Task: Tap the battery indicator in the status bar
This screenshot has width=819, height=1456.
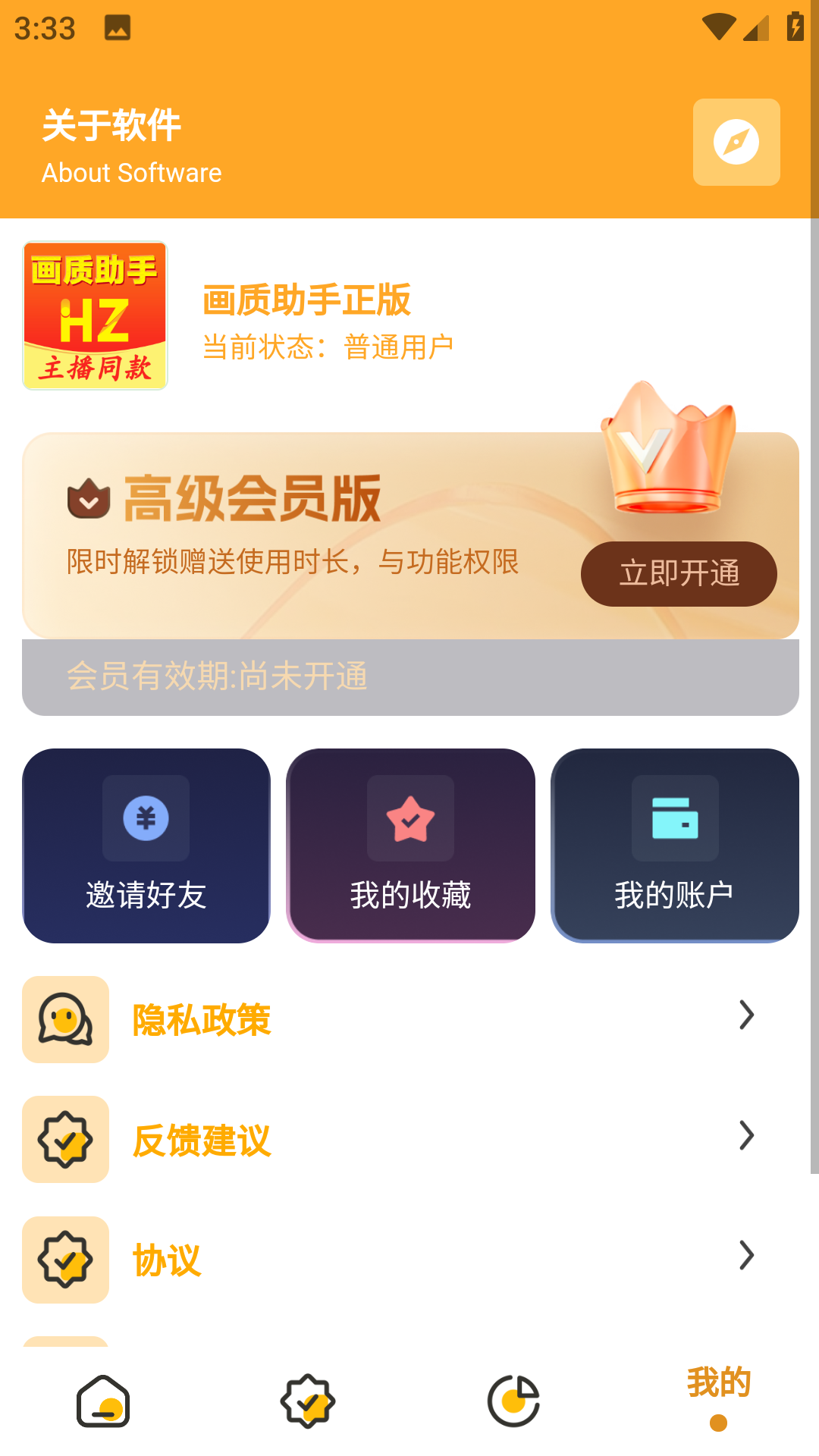Action: tap(794, 25)
